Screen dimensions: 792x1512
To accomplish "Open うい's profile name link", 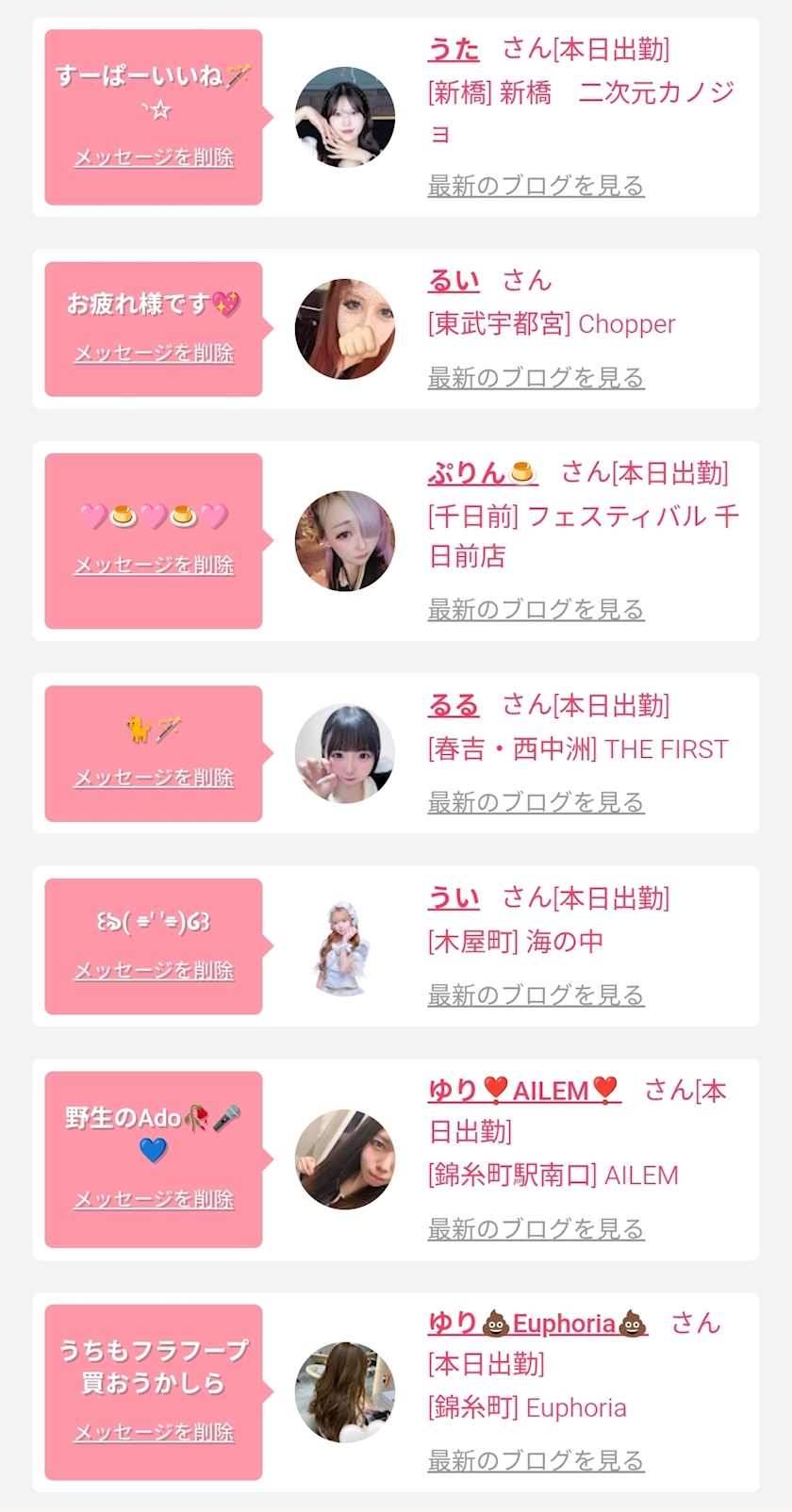I will 454,897.
